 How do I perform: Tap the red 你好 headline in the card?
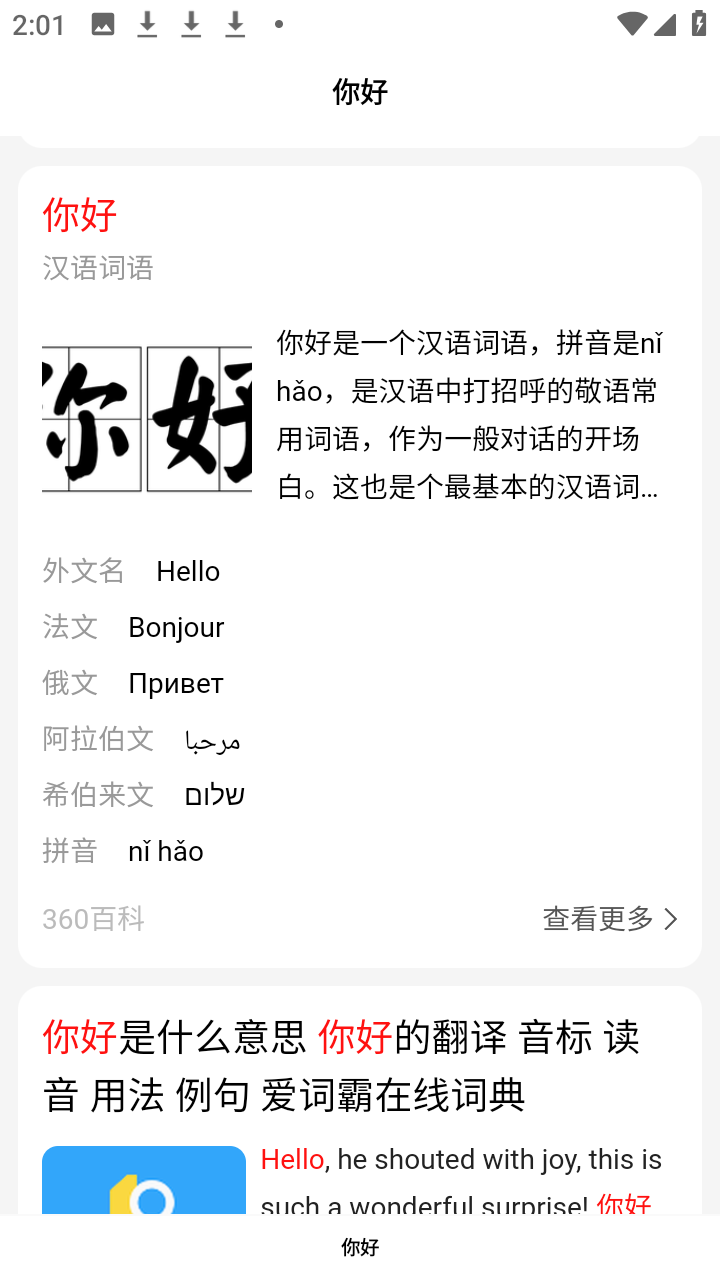point(79,213)
